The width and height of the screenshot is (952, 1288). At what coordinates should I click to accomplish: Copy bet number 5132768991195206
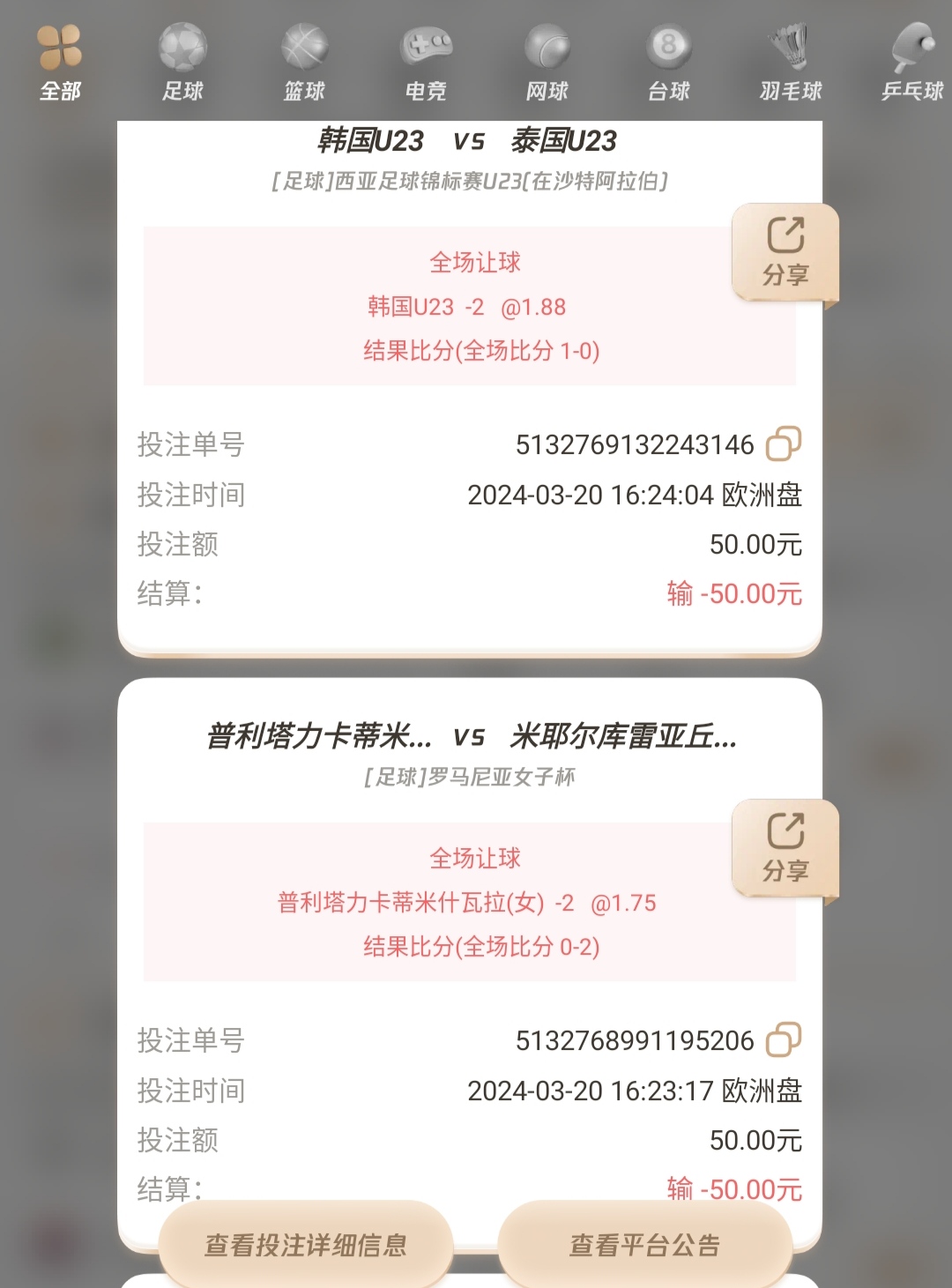pyautogui.click(x=783, y=1039)
